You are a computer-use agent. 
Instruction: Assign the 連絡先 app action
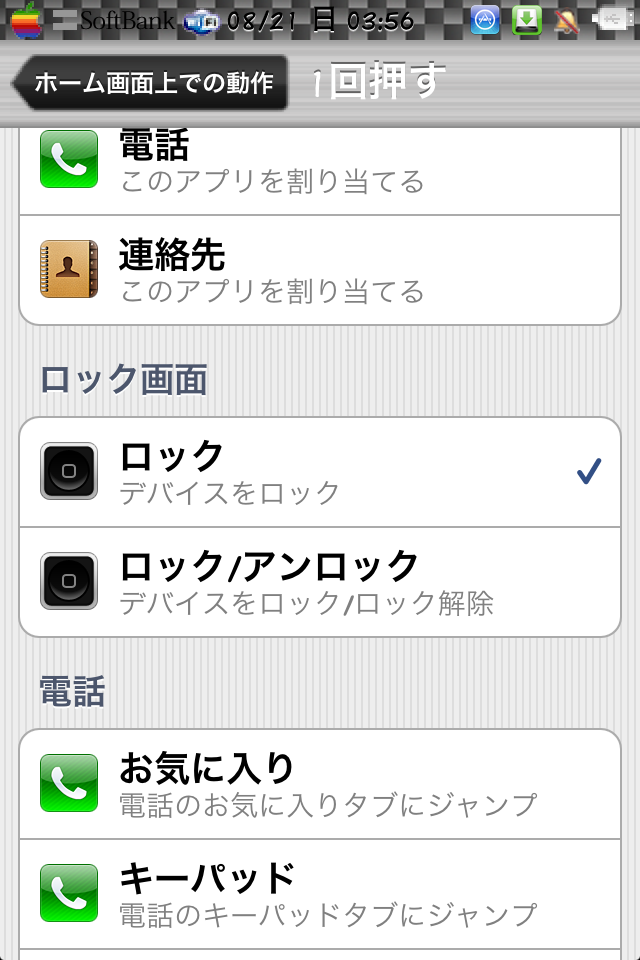320,270
